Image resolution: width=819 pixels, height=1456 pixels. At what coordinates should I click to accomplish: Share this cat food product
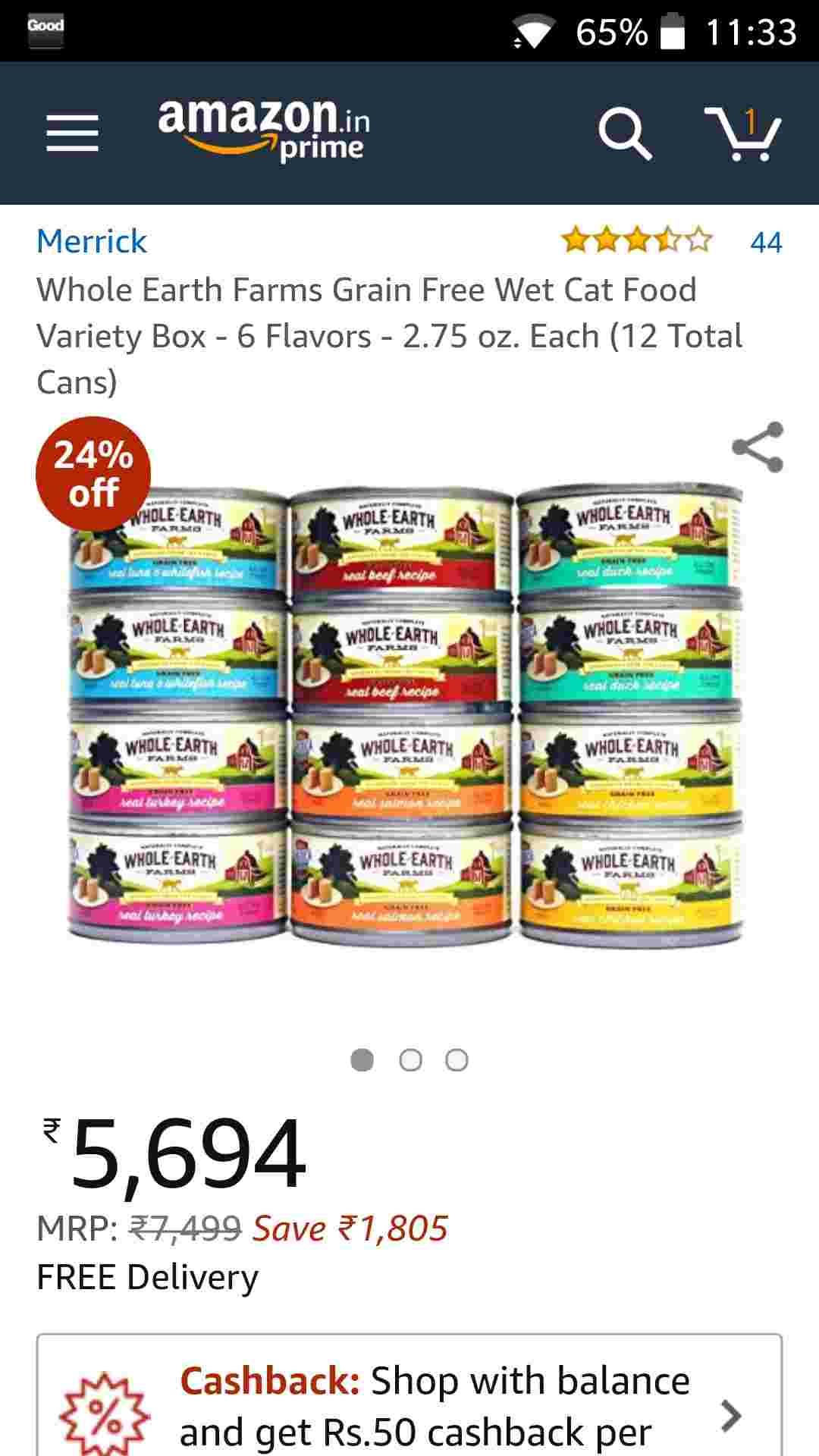pyautogui.click(x=757, y=447)
